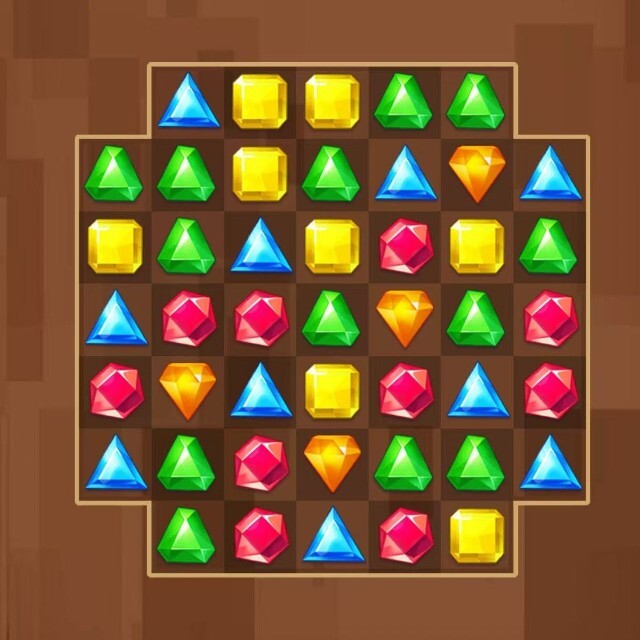Select the orange diamond between two blue triangles

click(x=476, y=172)
